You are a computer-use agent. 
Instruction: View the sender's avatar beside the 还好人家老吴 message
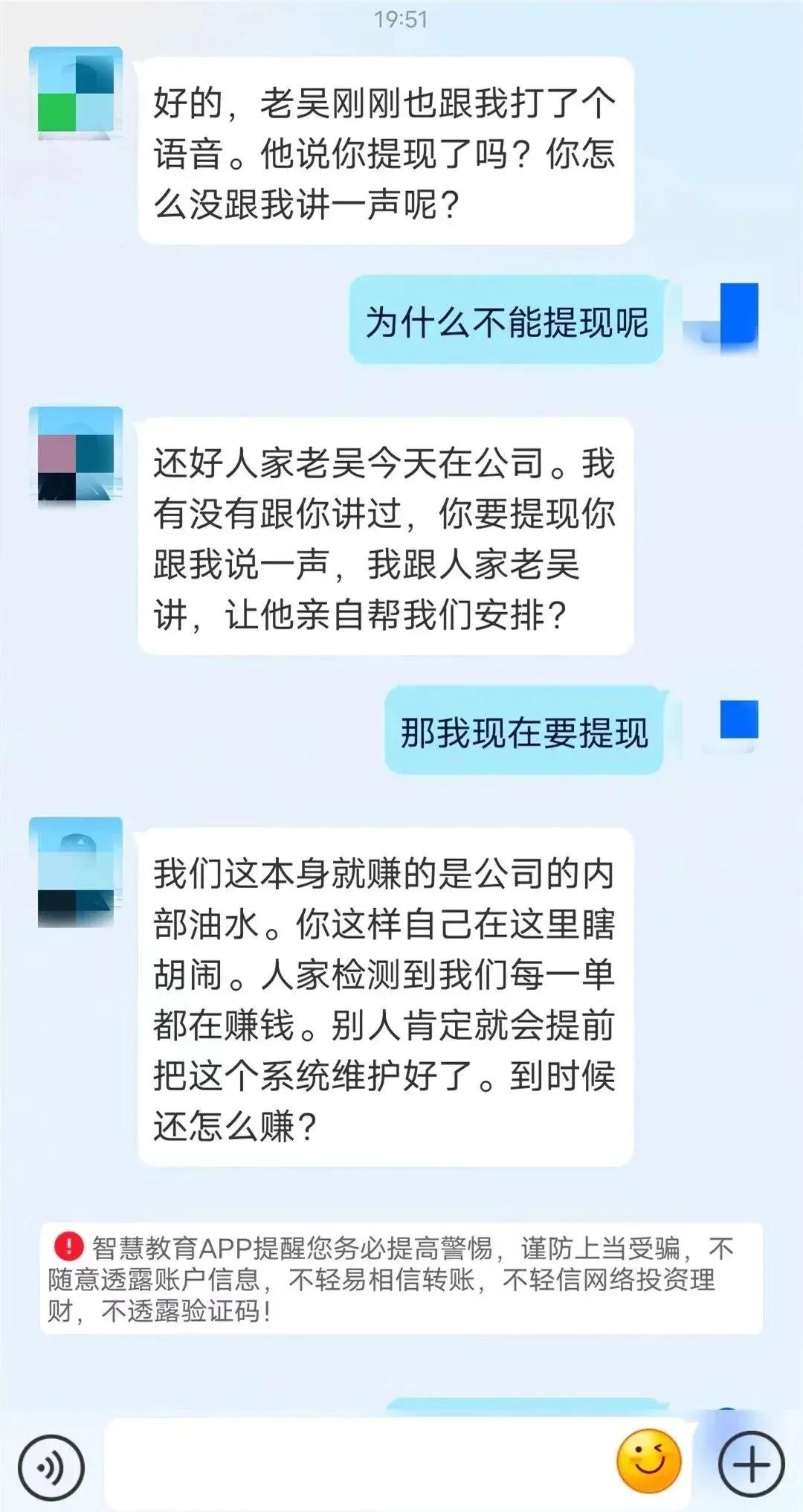point(75,453)
